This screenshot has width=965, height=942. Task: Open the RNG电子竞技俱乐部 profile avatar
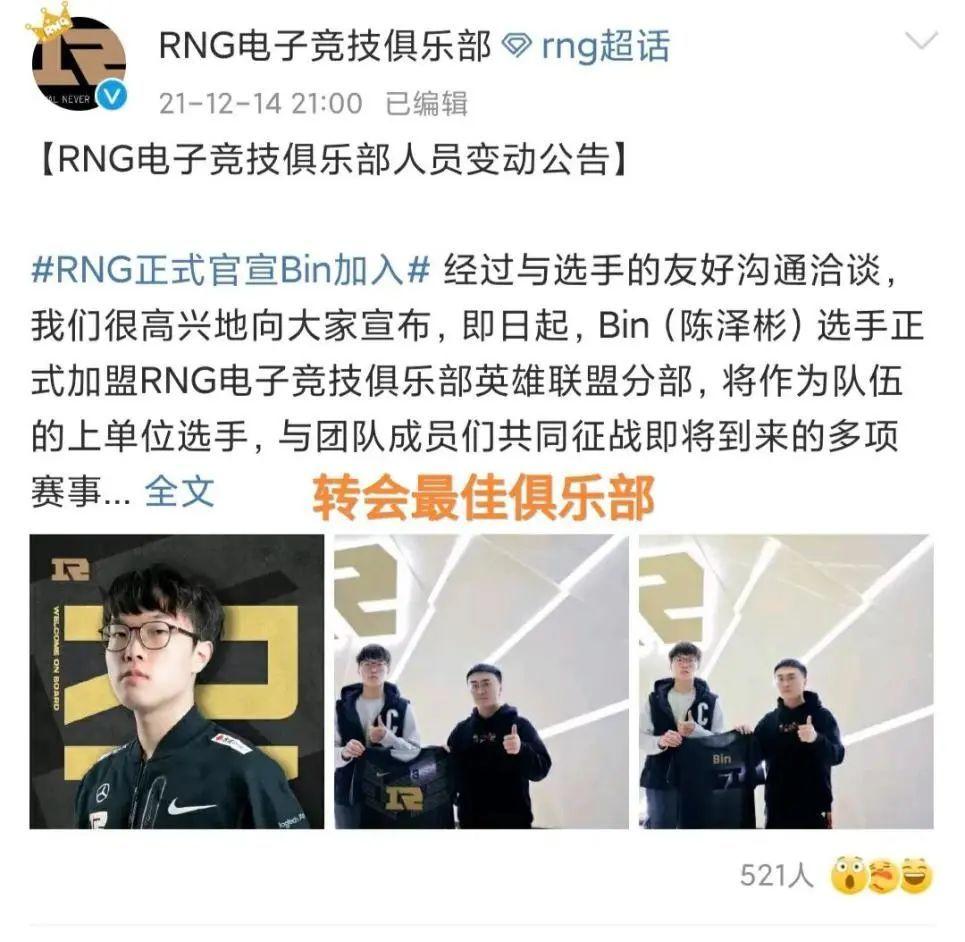pos(78,62)
